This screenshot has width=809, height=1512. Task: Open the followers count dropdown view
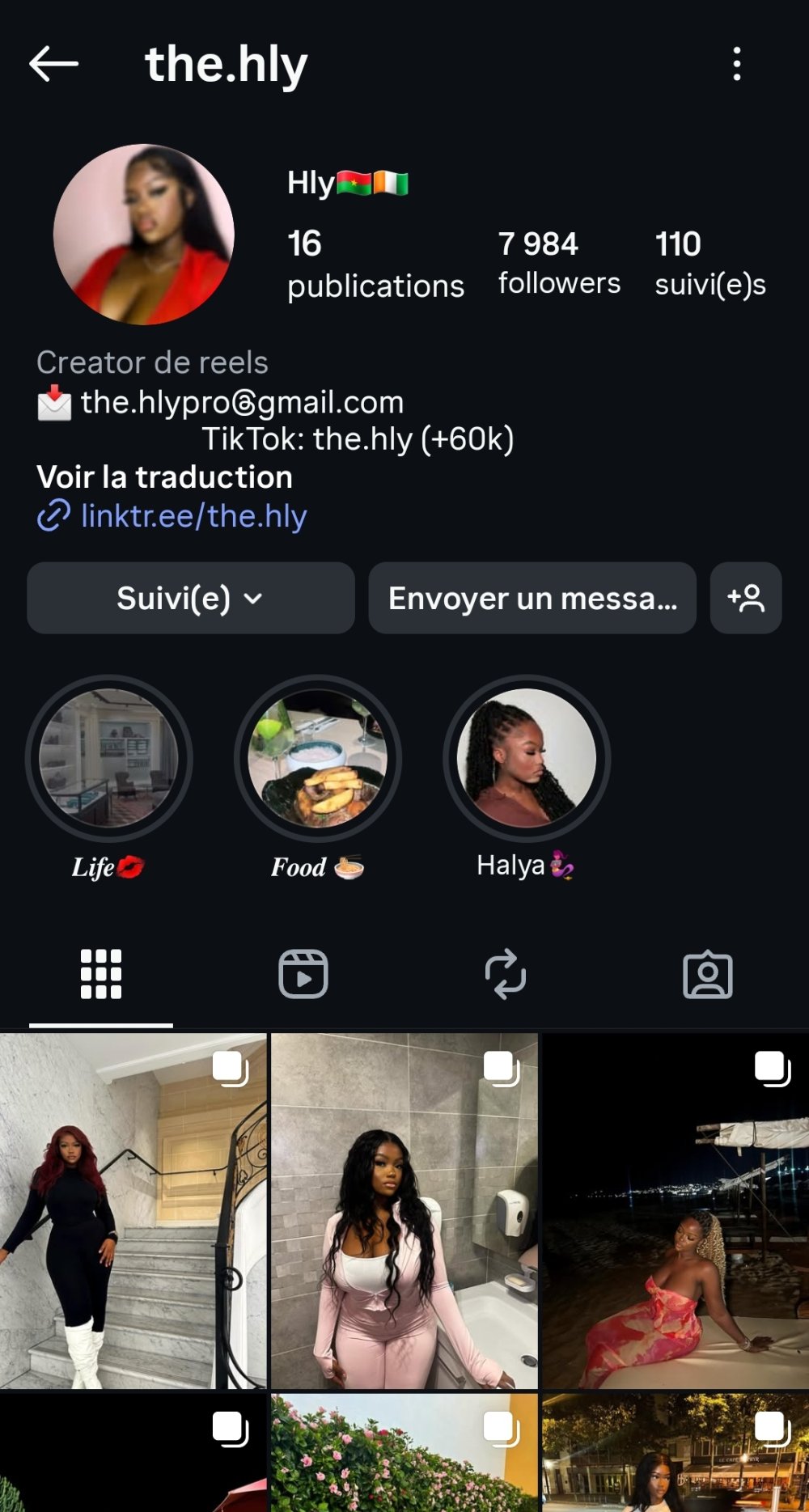click(x=560, y=262)
